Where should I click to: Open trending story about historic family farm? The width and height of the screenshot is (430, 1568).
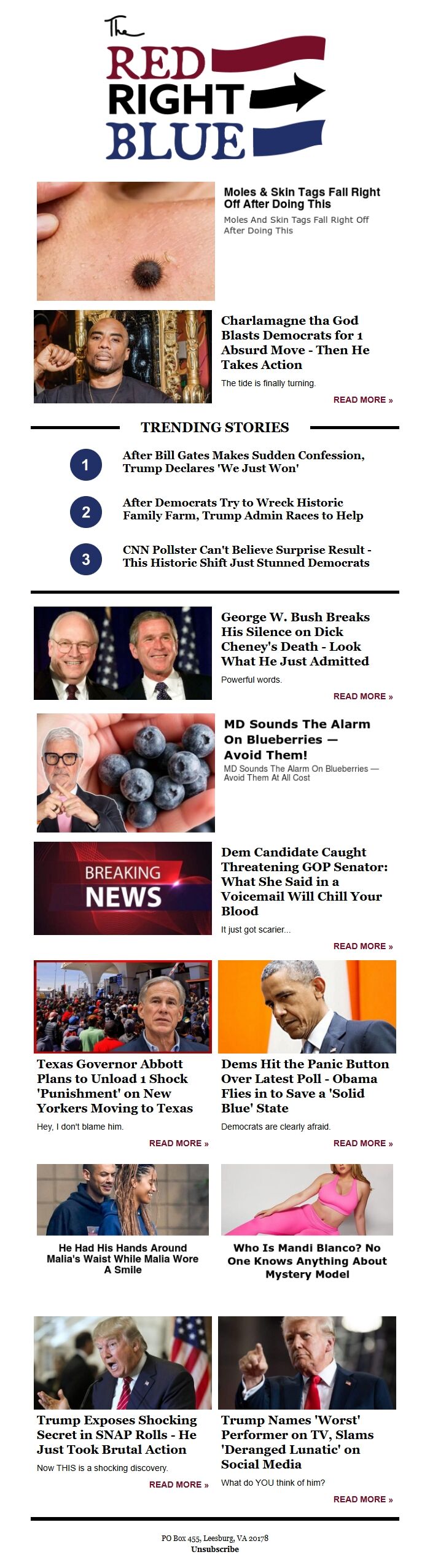[x=243, y=509]
